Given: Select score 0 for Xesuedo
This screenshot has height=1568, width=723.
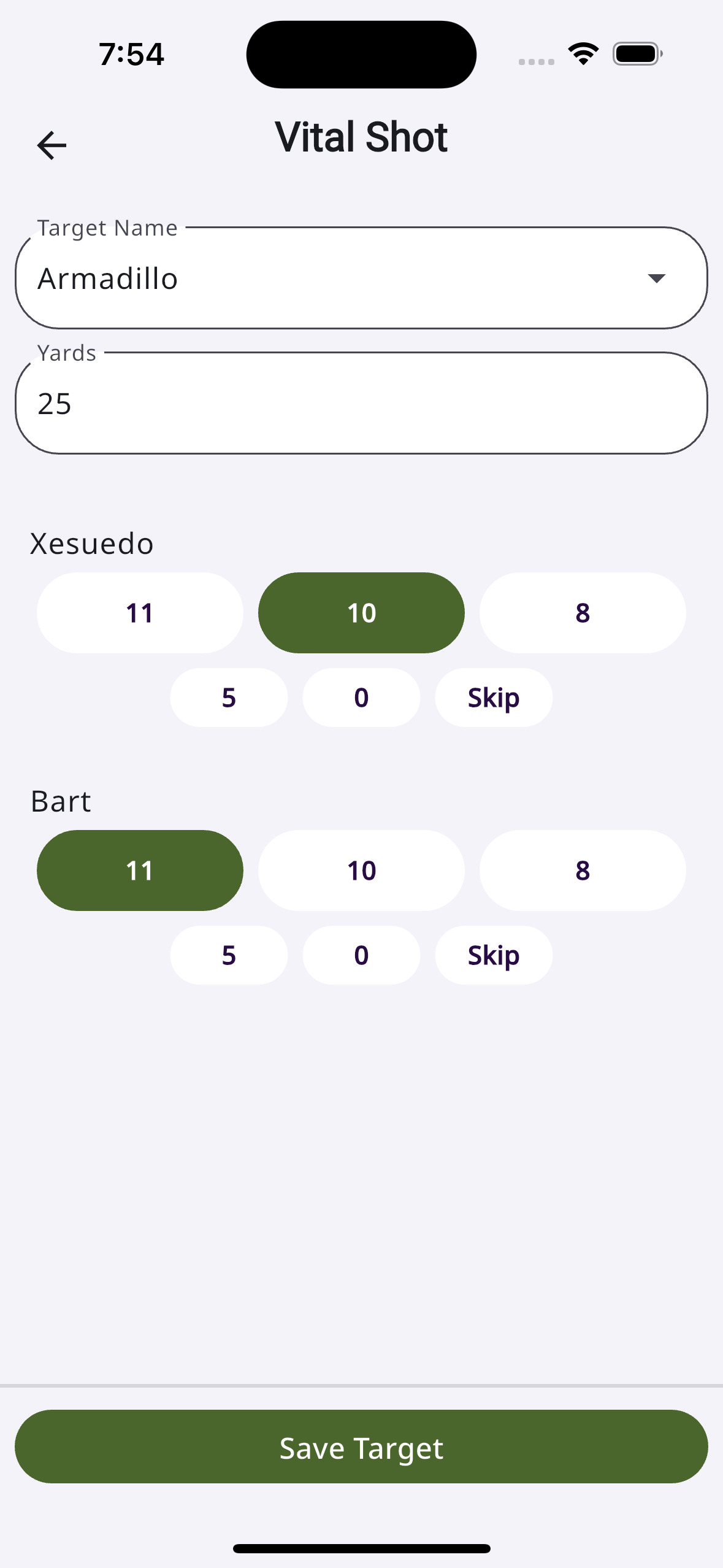Looking at the screenshot, I should click(x=361, y=697).
